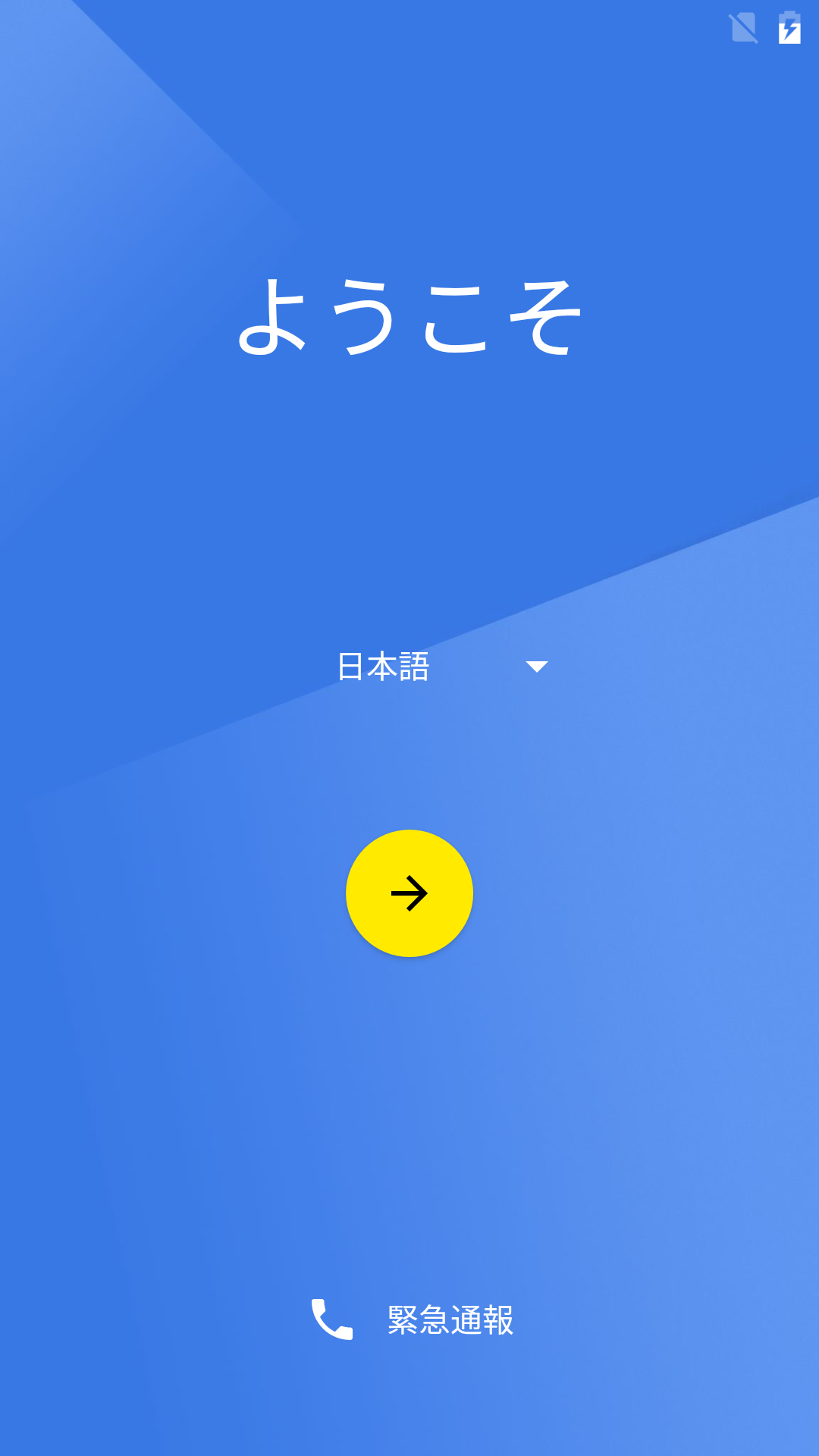Tap the yellow arrow to start setup
The width and height of the screenshot is (819, 1456).
pos(409,893)
